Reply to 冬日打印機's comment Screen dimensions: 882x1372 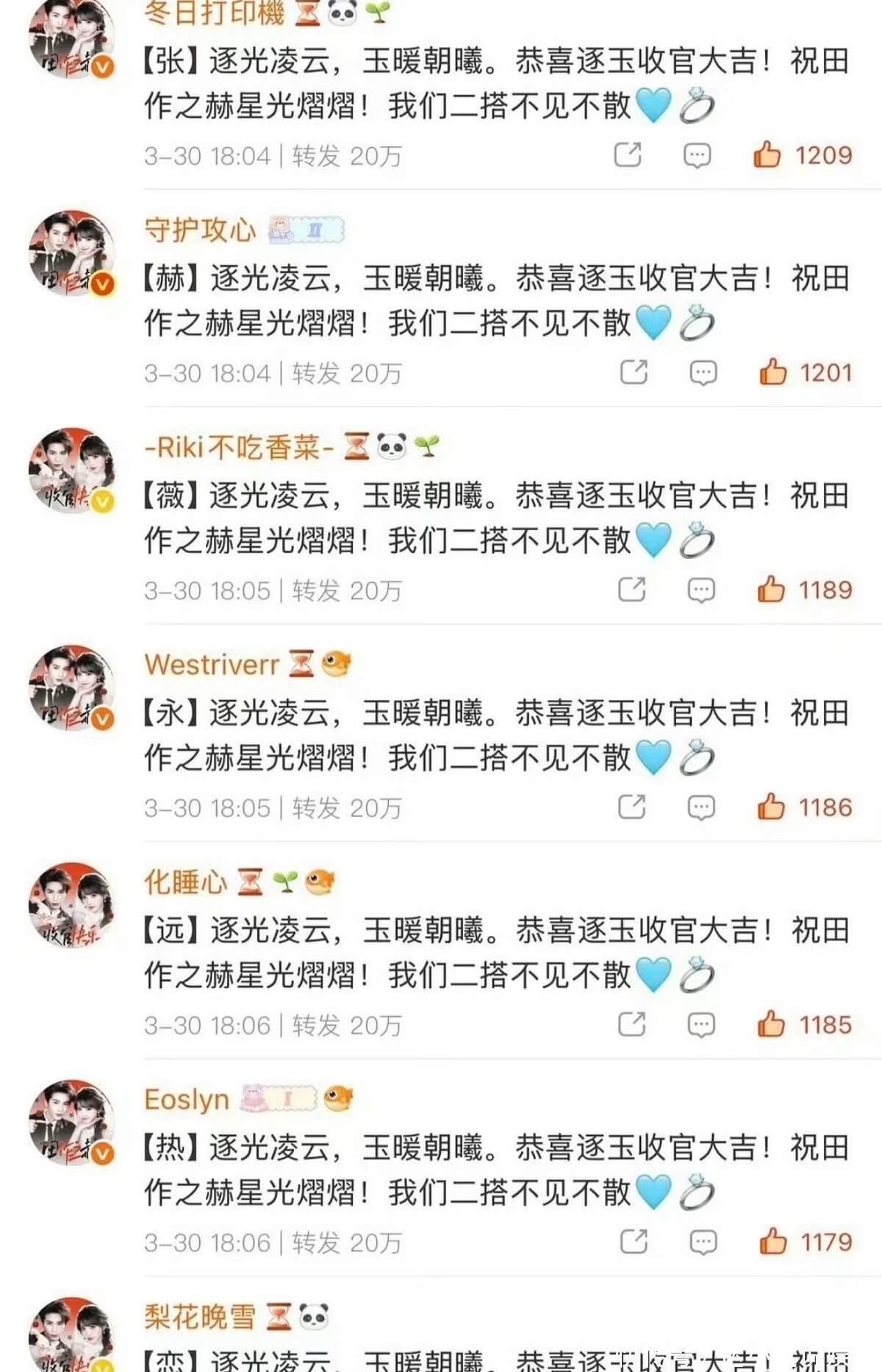tap(697, 155)
